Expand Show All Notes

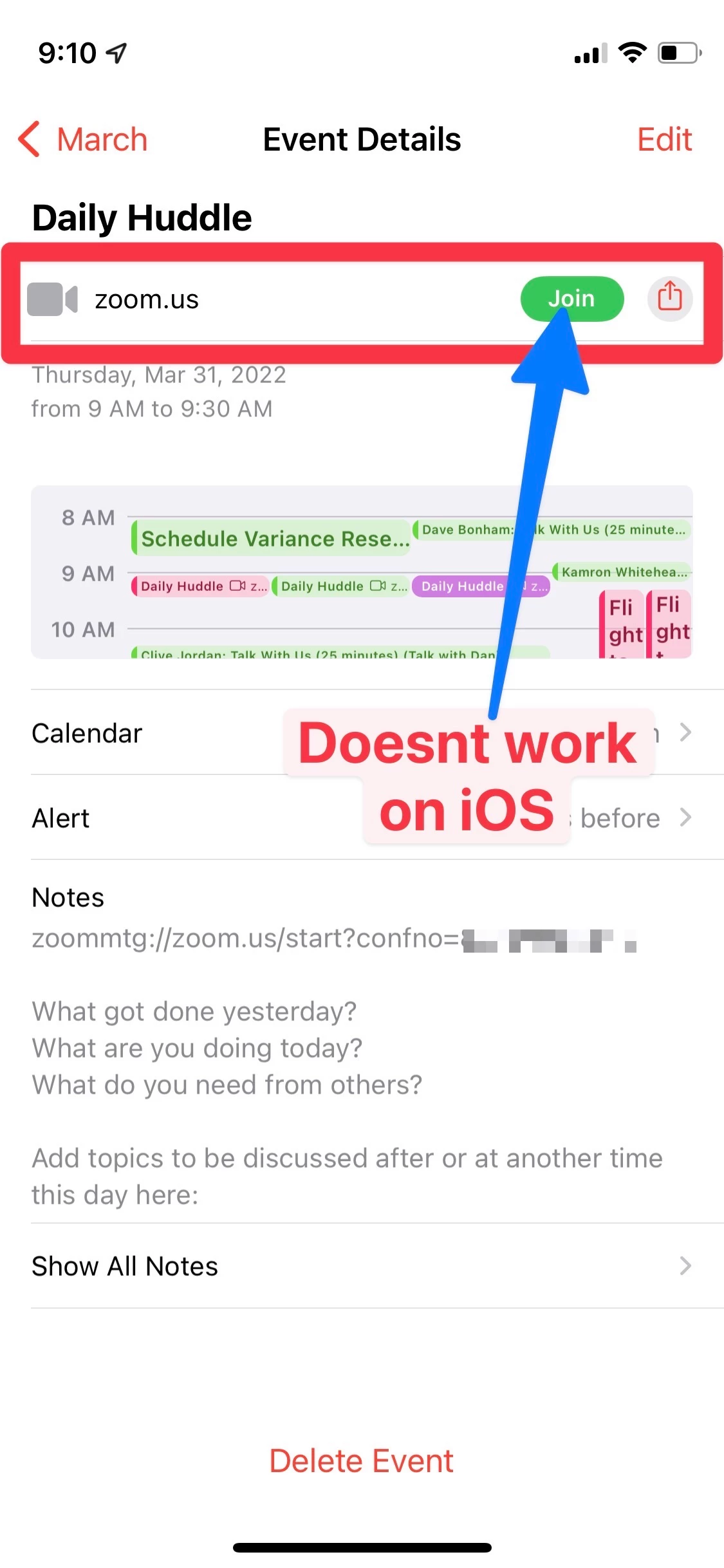click(x=362, y=1265)
